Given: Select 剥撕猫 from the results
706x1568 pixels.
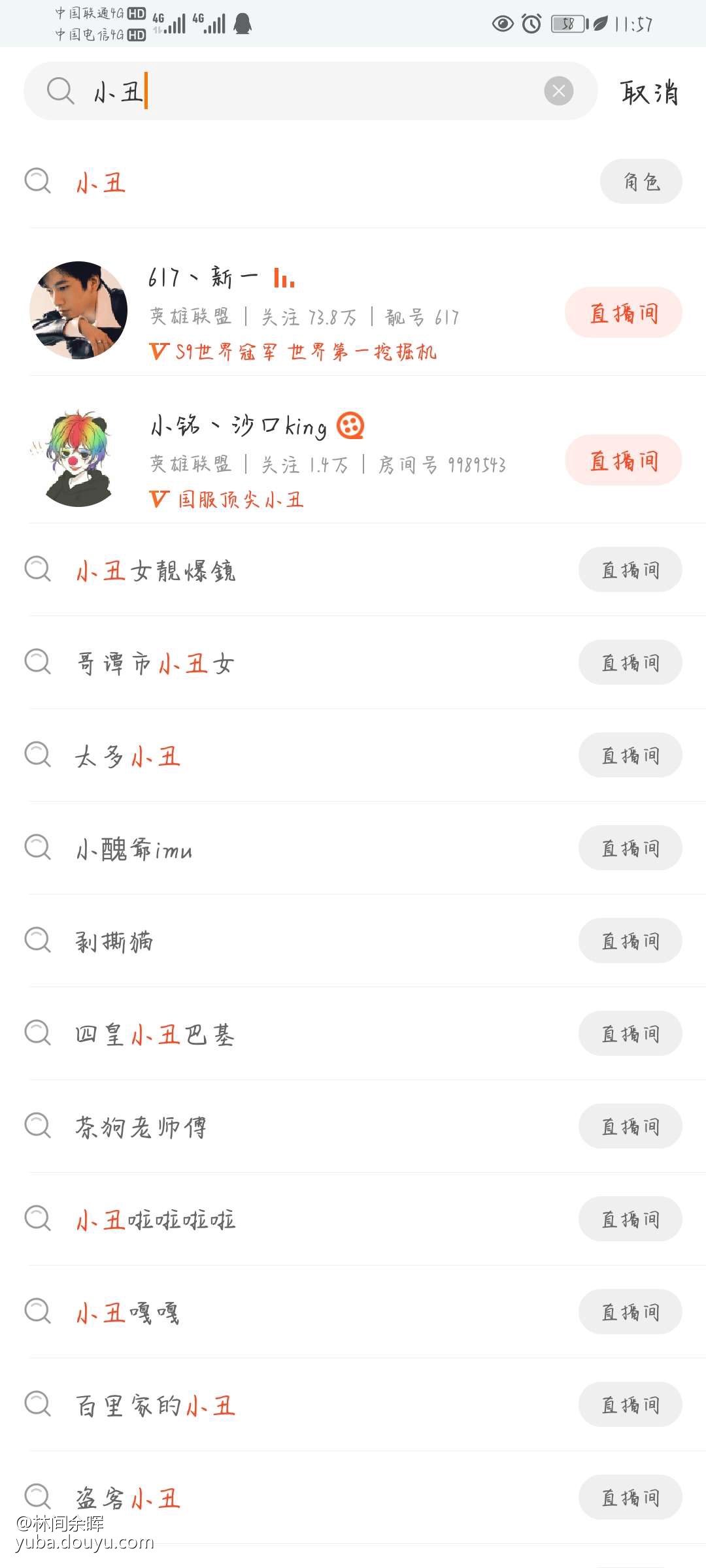Looking at the screenshot, I should point(115,942).
